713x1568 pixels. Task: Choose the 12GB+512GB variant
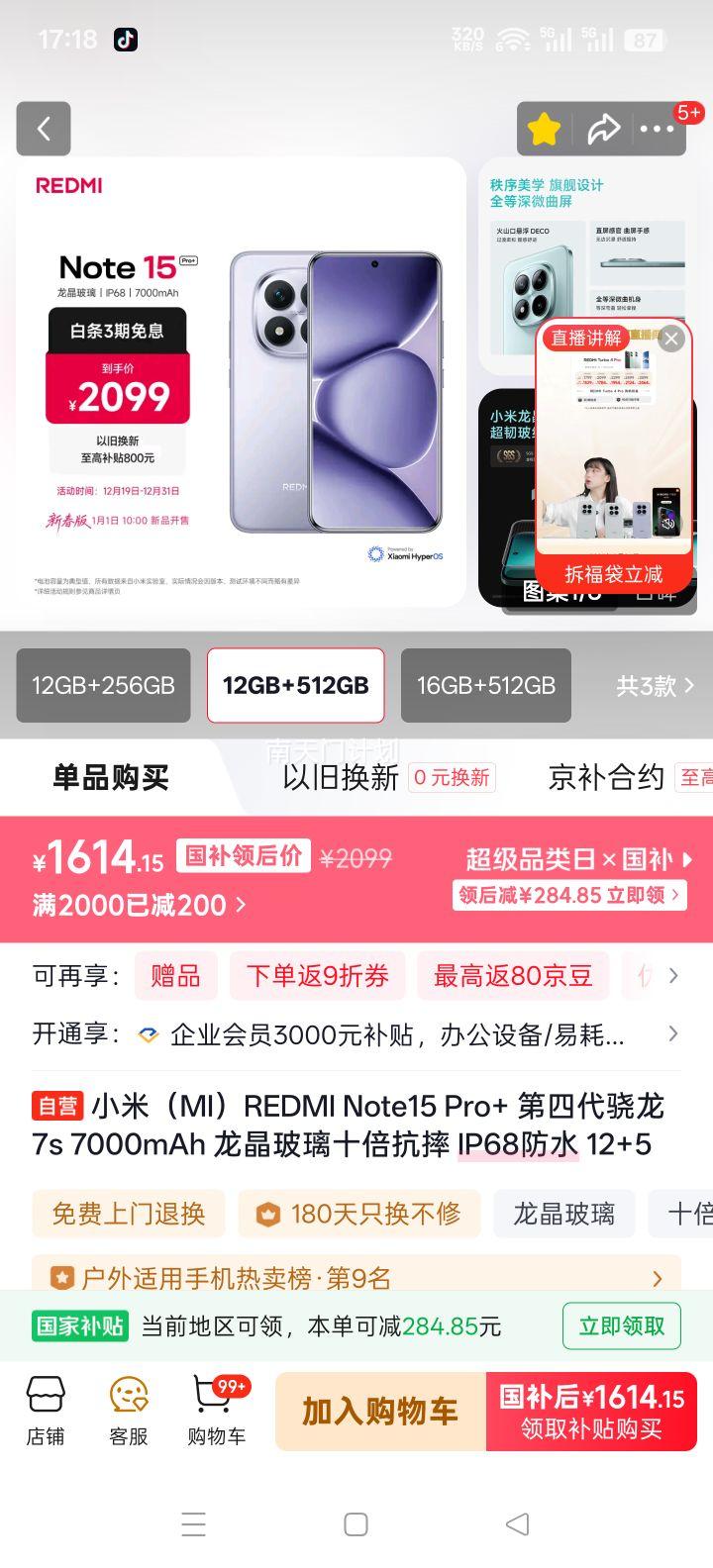(x=294, y=685)
